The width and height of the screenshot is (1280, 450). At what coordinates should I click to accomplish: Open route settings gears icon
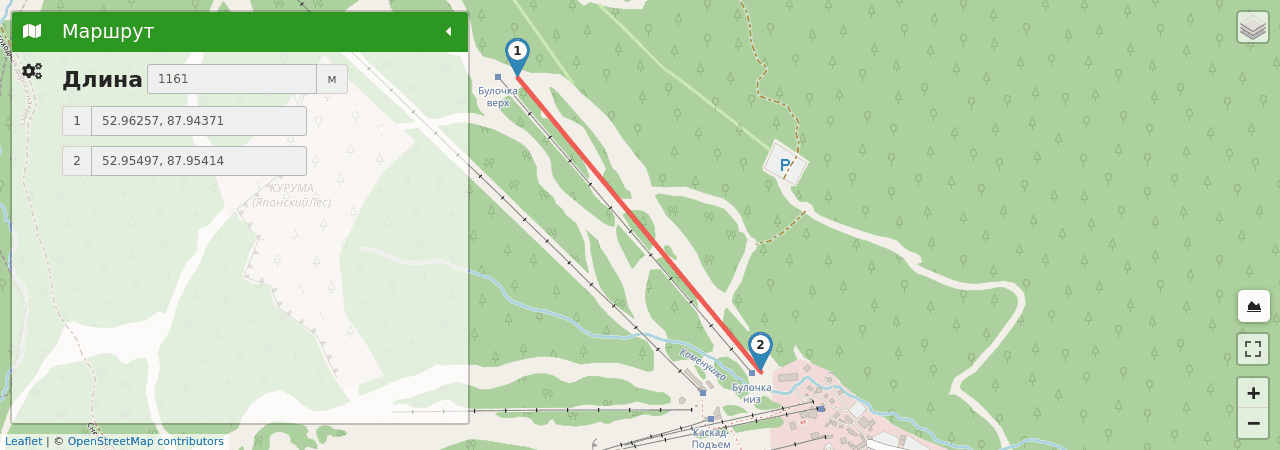(x=32, y=71)
